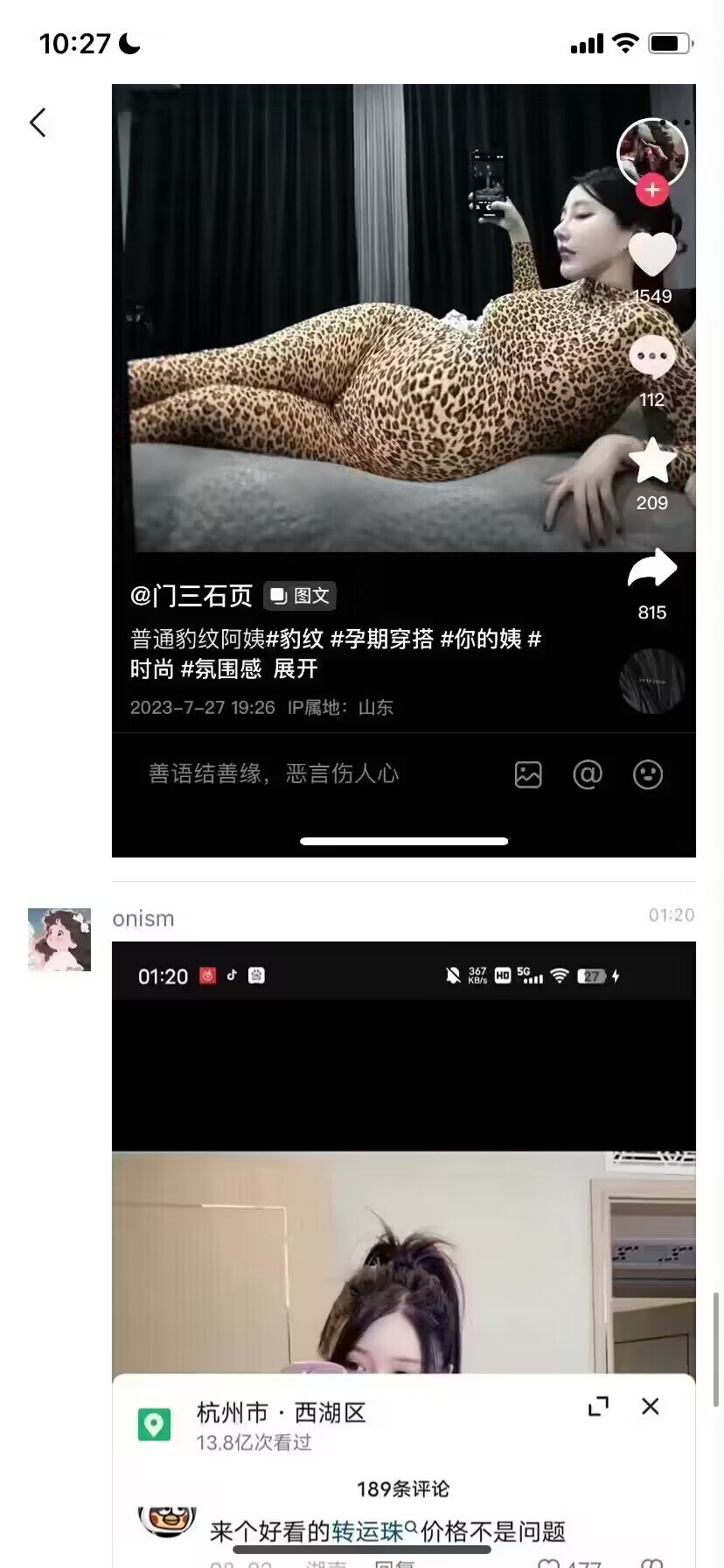Go back using the top-left arrow
Viewport: 724px width, 1568px height.
[x=38, y=122]
